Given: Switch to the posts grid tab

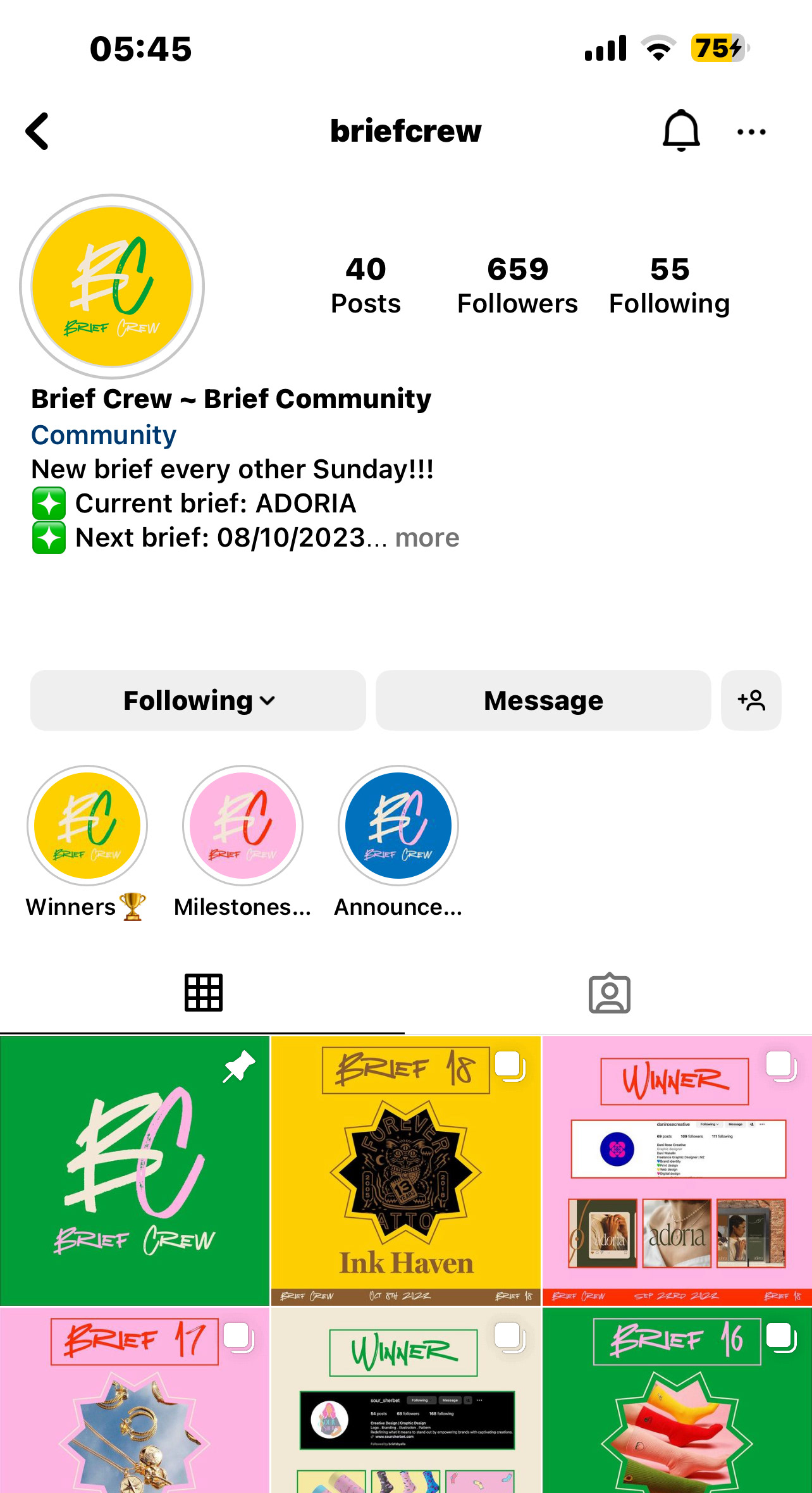Looking at the screenshot, I should point(203,993).
